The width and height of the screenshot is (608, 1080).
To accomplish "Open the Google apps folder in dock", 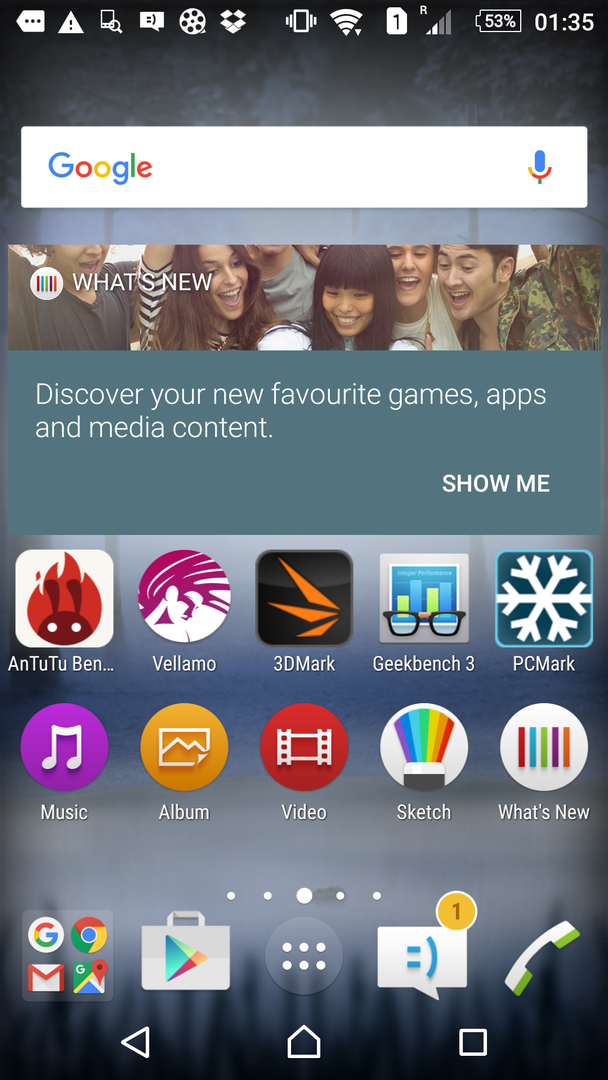I will click(67, 956).
